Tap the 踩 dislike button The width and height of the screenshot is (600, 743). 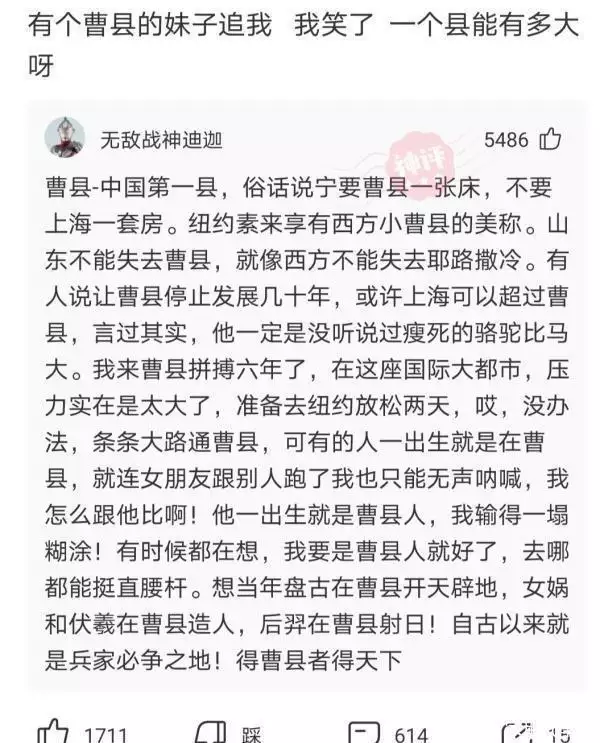[x=211, y=731]
